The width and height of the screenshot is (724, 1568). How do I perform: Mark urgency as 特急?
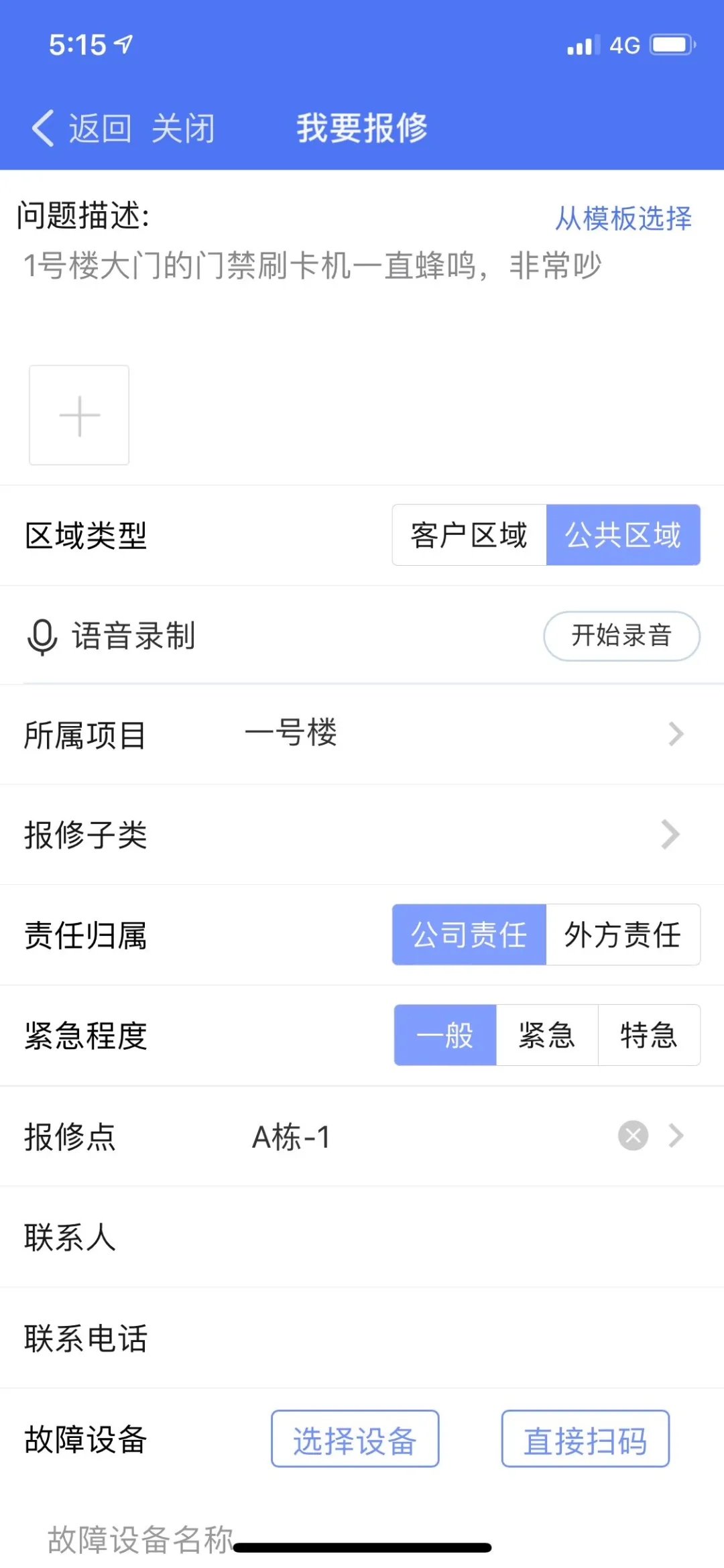coord(649,1035)
